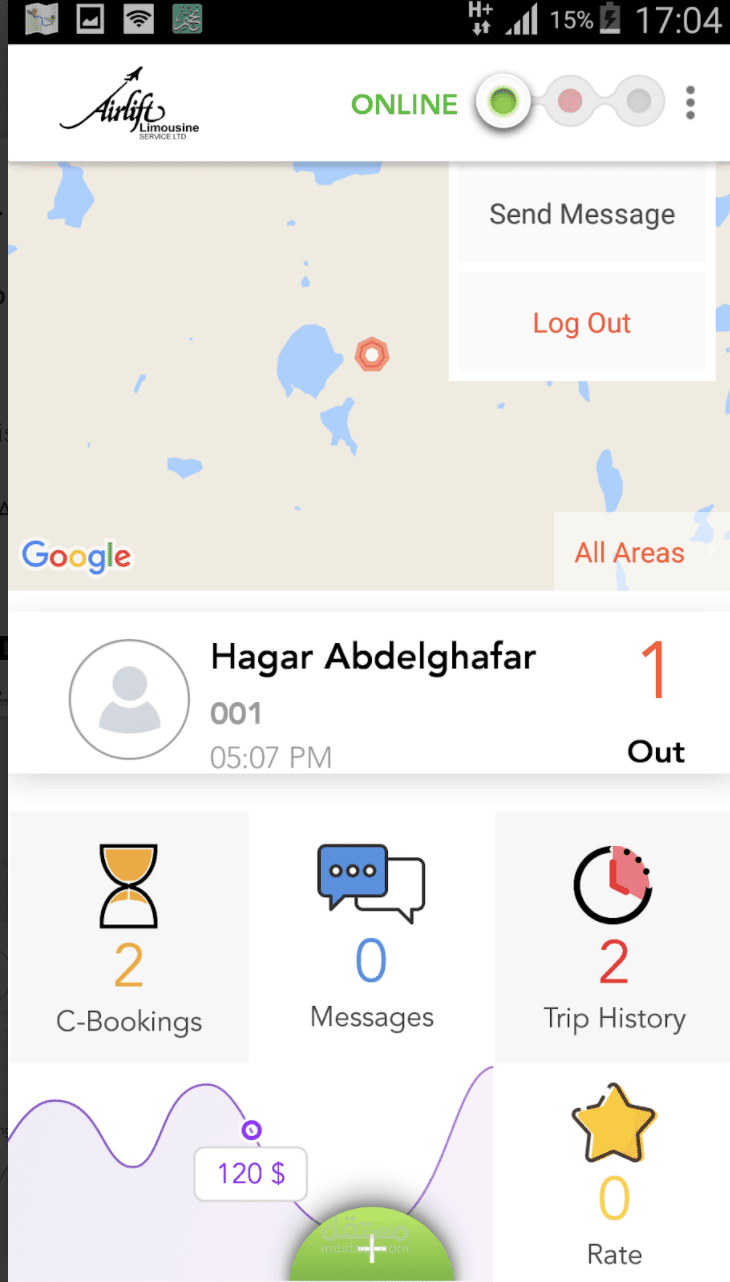Tap the green plus button
The height and width of the screenshot is (1282, 730).
[371, 1248]
